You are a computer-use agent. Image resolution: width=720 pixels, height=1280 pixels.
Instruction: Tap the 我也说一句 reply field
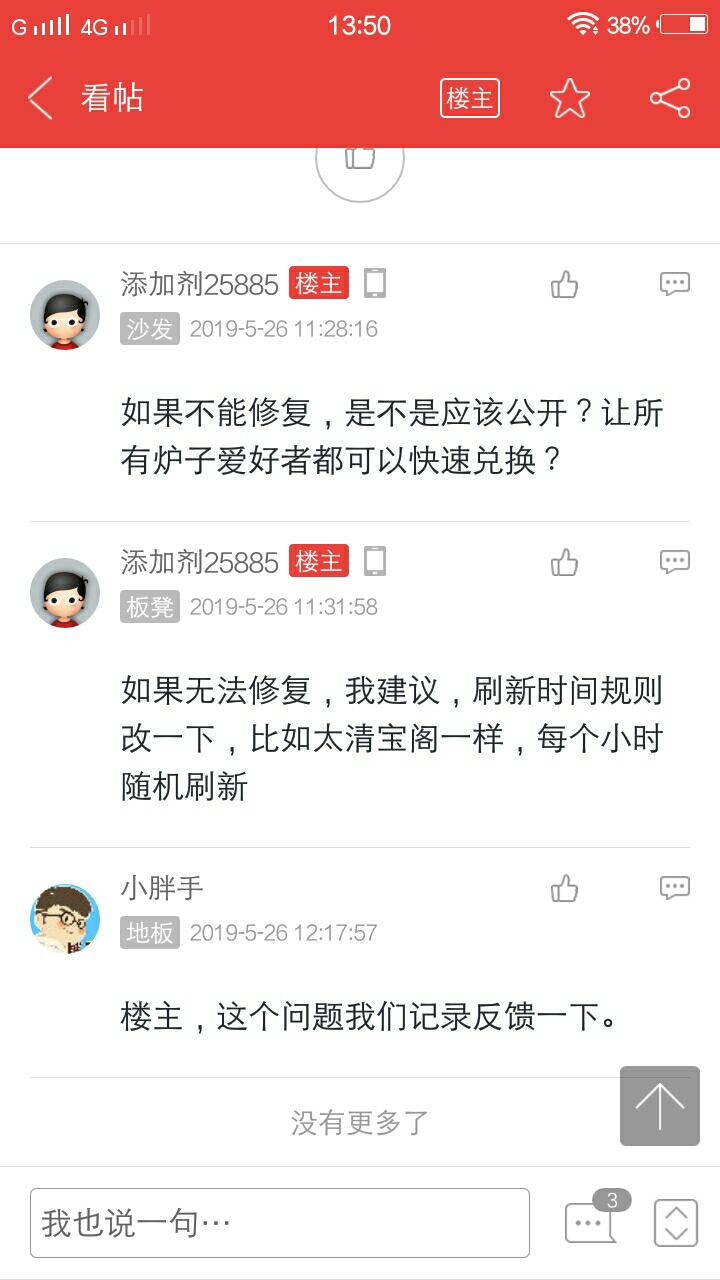(280, 1222)
